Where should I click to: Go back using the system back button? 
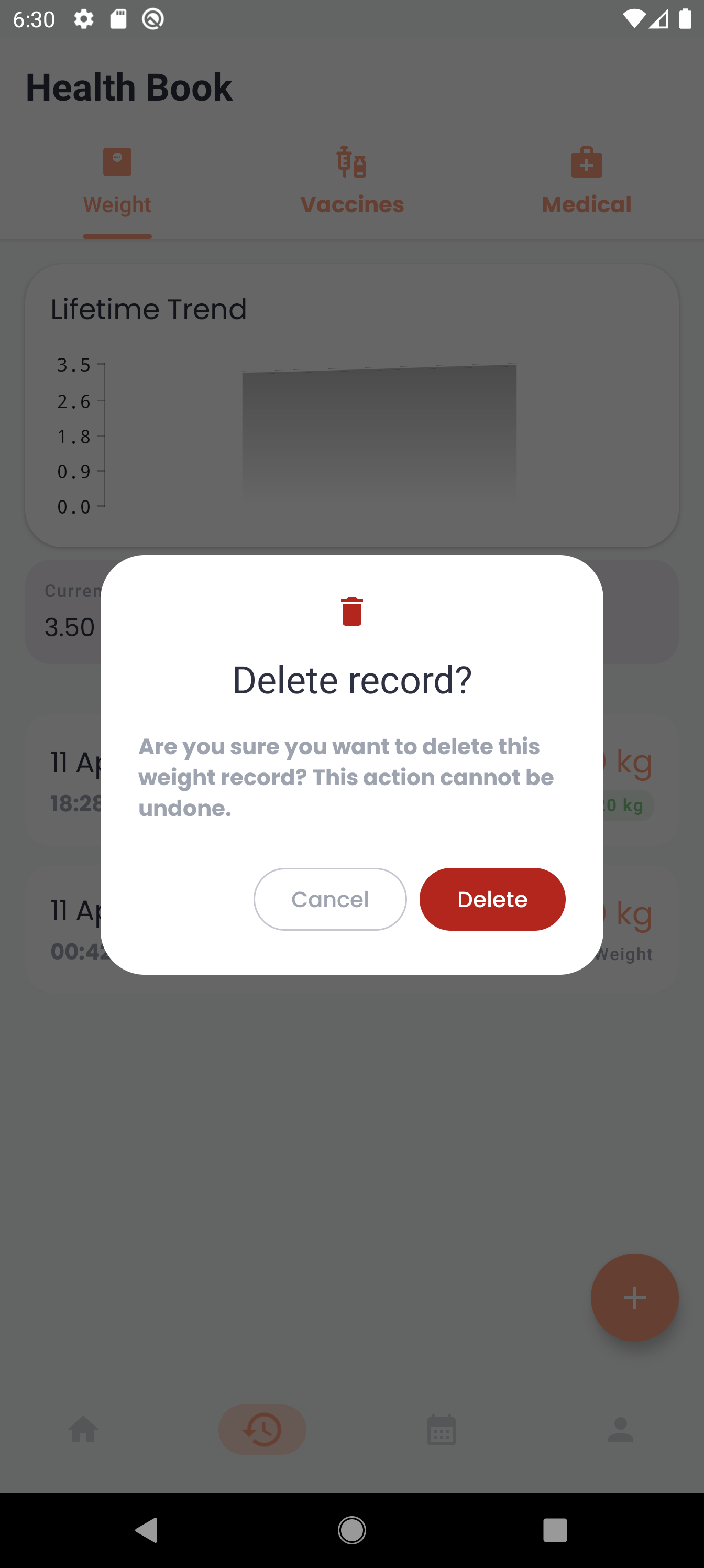tap(147, 1530)
